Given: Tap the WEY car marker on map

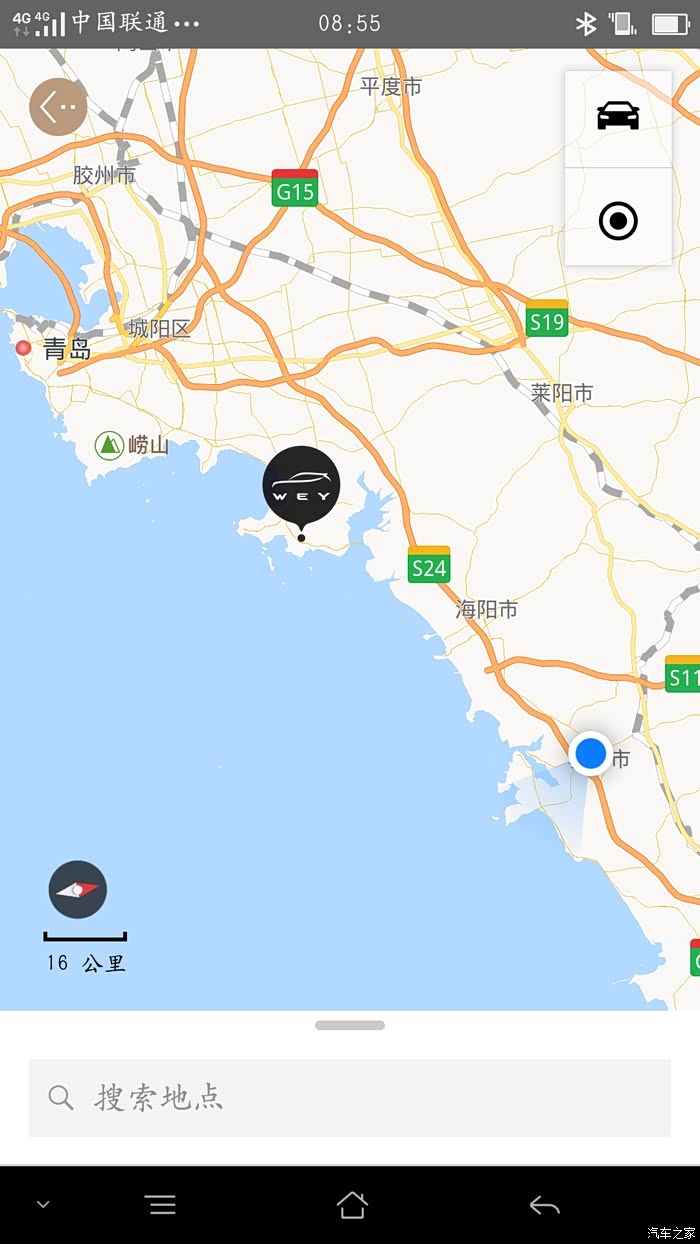Looking at the screenshot, I should click(301, 487).
